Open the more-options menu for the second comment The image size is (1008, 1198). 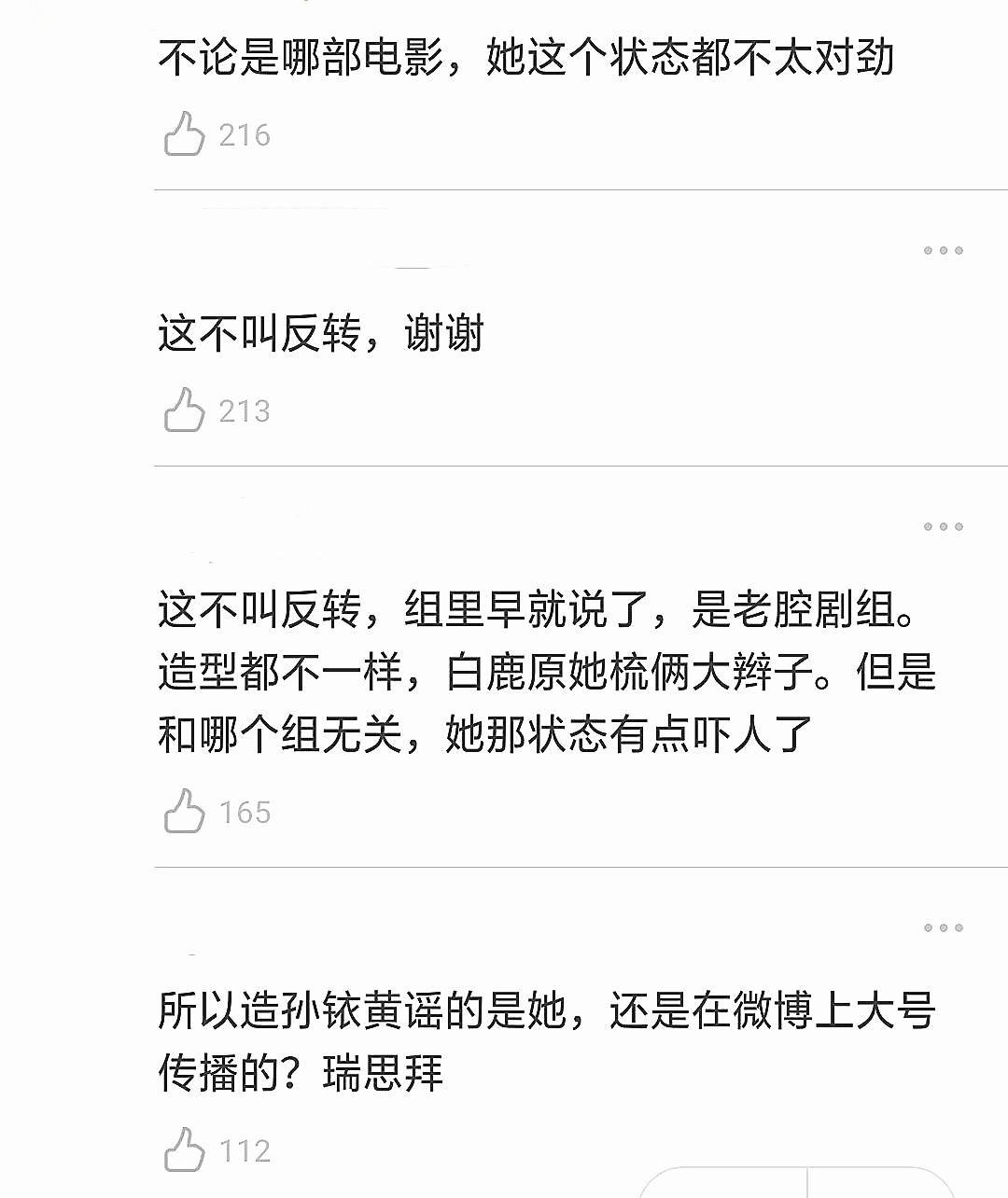(x=943, y=248)
